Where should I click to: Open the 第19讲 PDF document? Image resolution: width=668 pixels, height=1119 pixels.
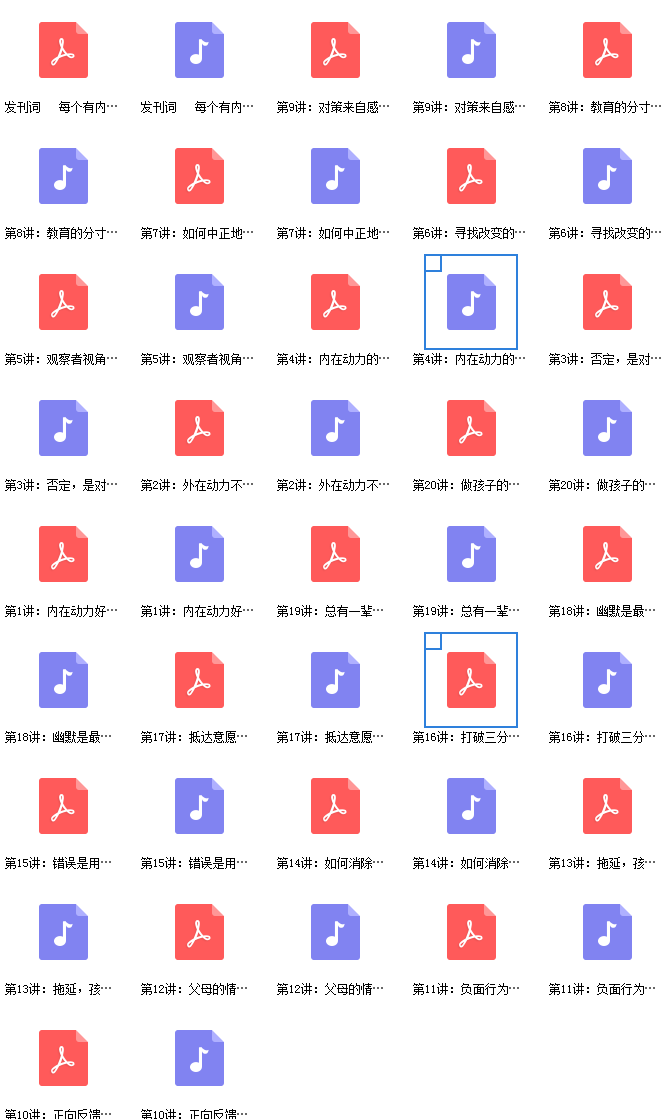click(x=335, y=554)
